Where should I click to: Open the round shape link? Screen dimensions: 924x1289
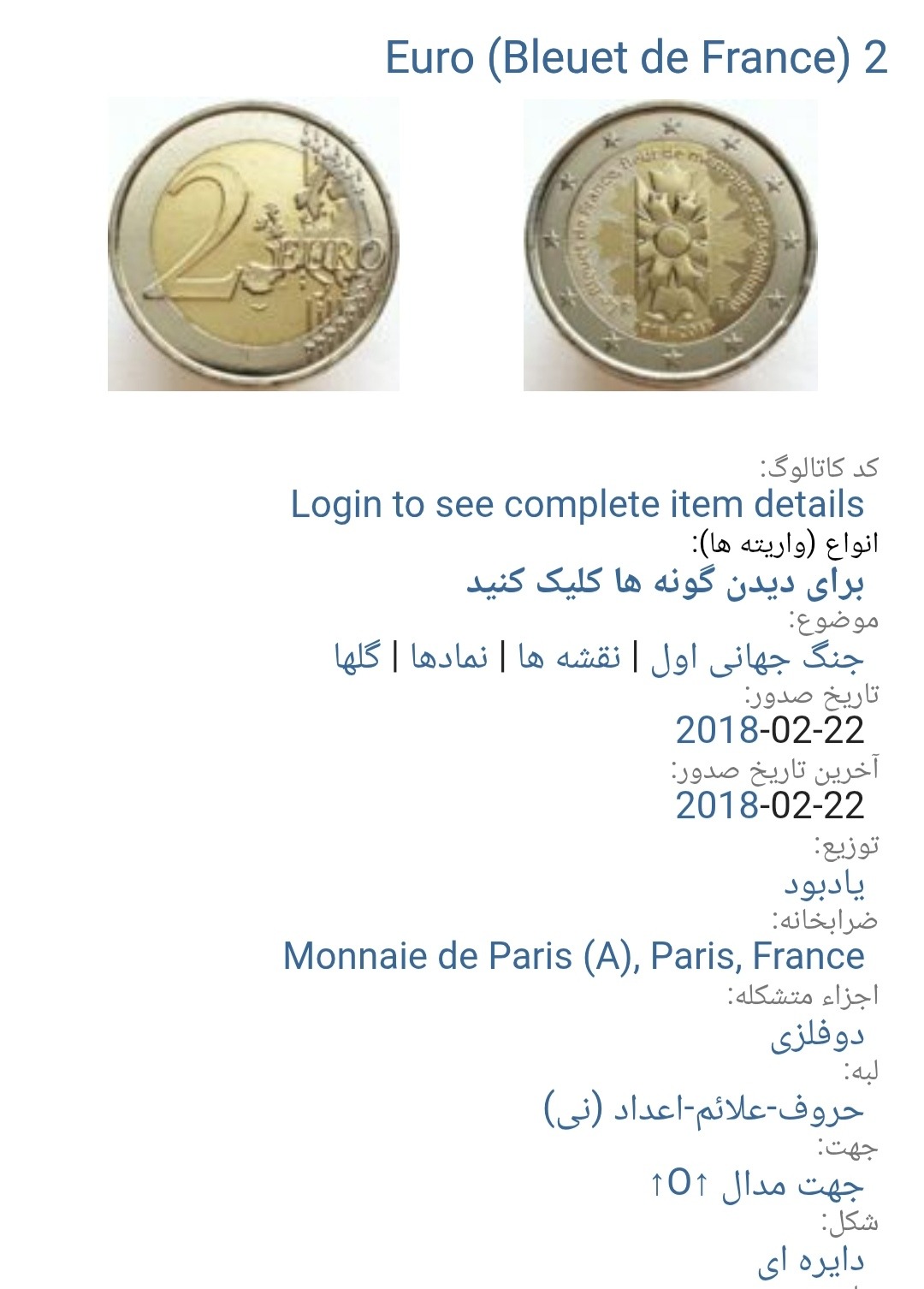click(x=810, y=1260)
